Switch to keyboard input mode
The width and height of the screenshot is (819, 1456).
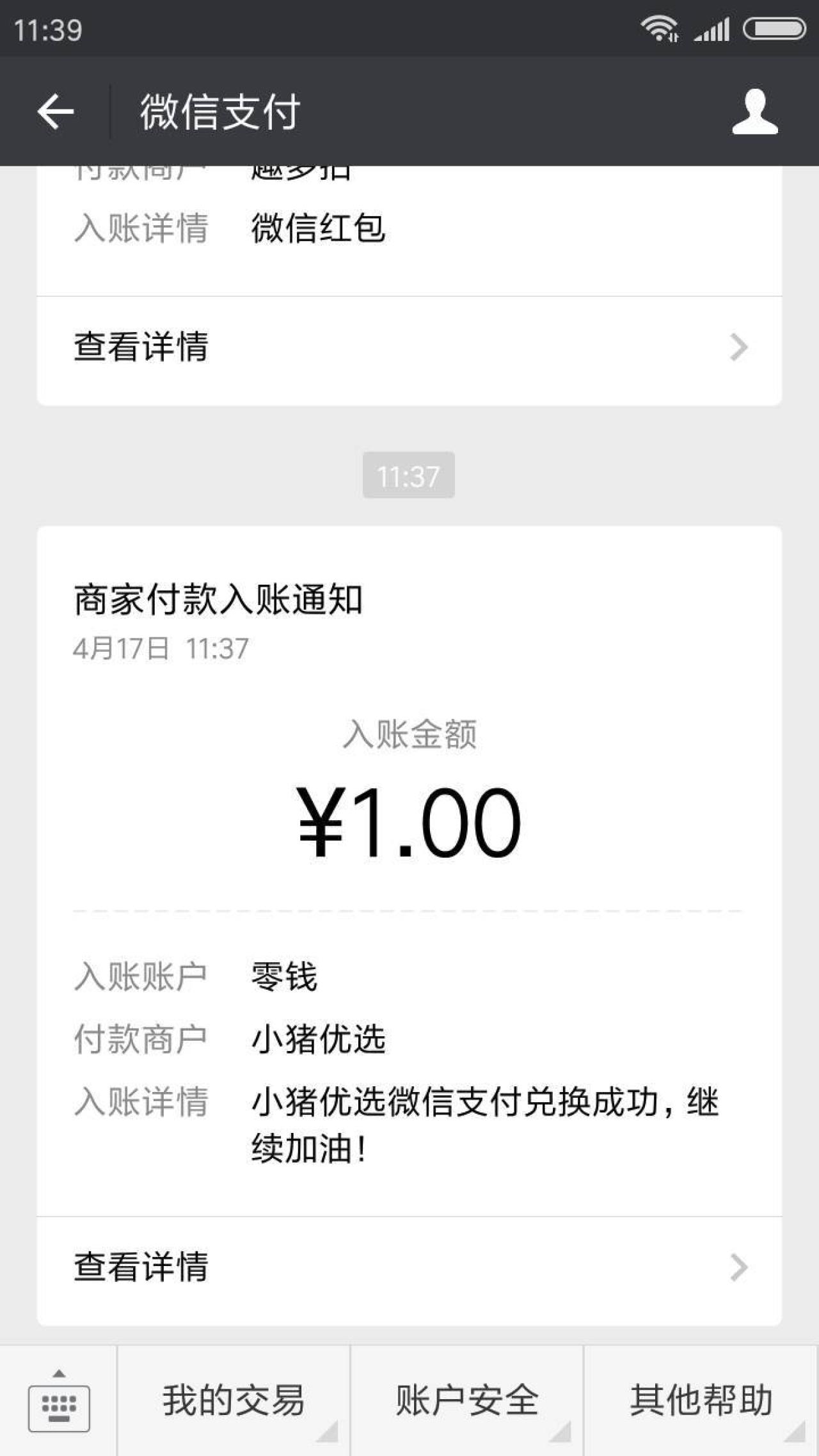coord(59,1401)
